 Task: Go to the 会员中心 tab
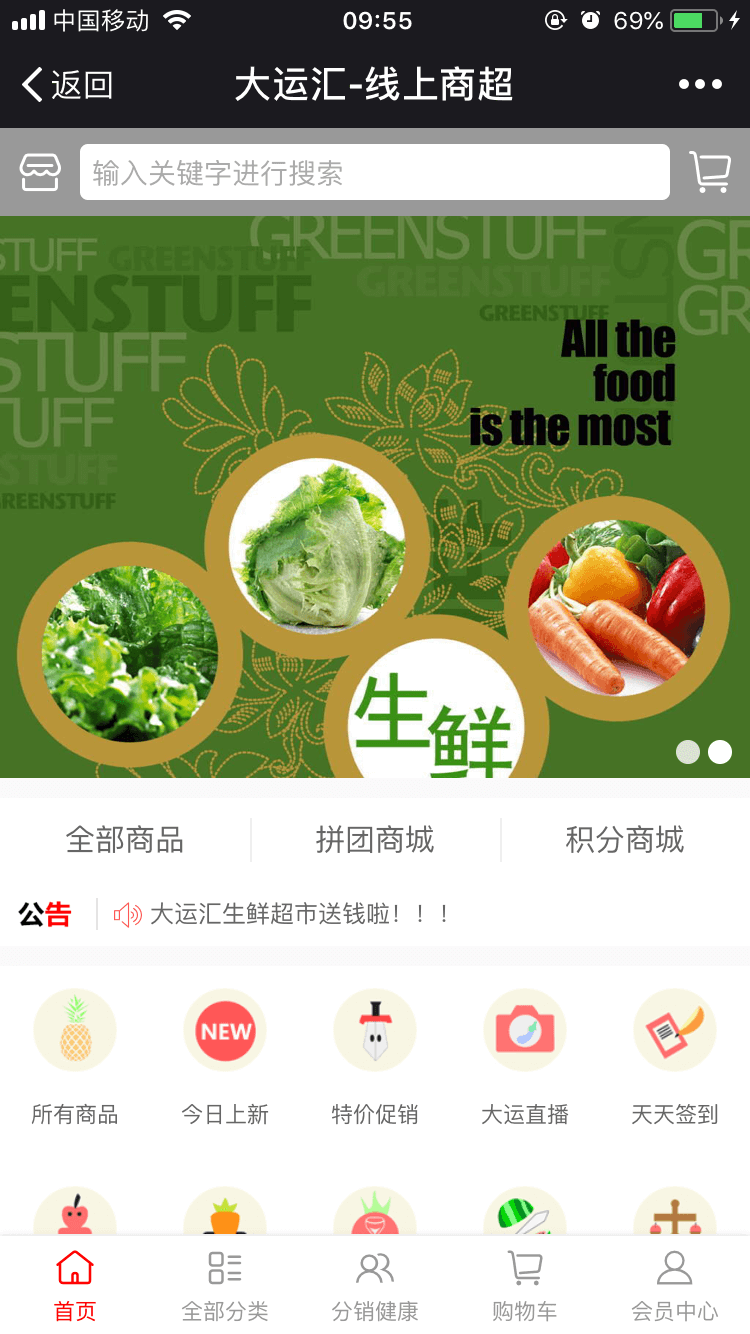[x=675, y=1285]
